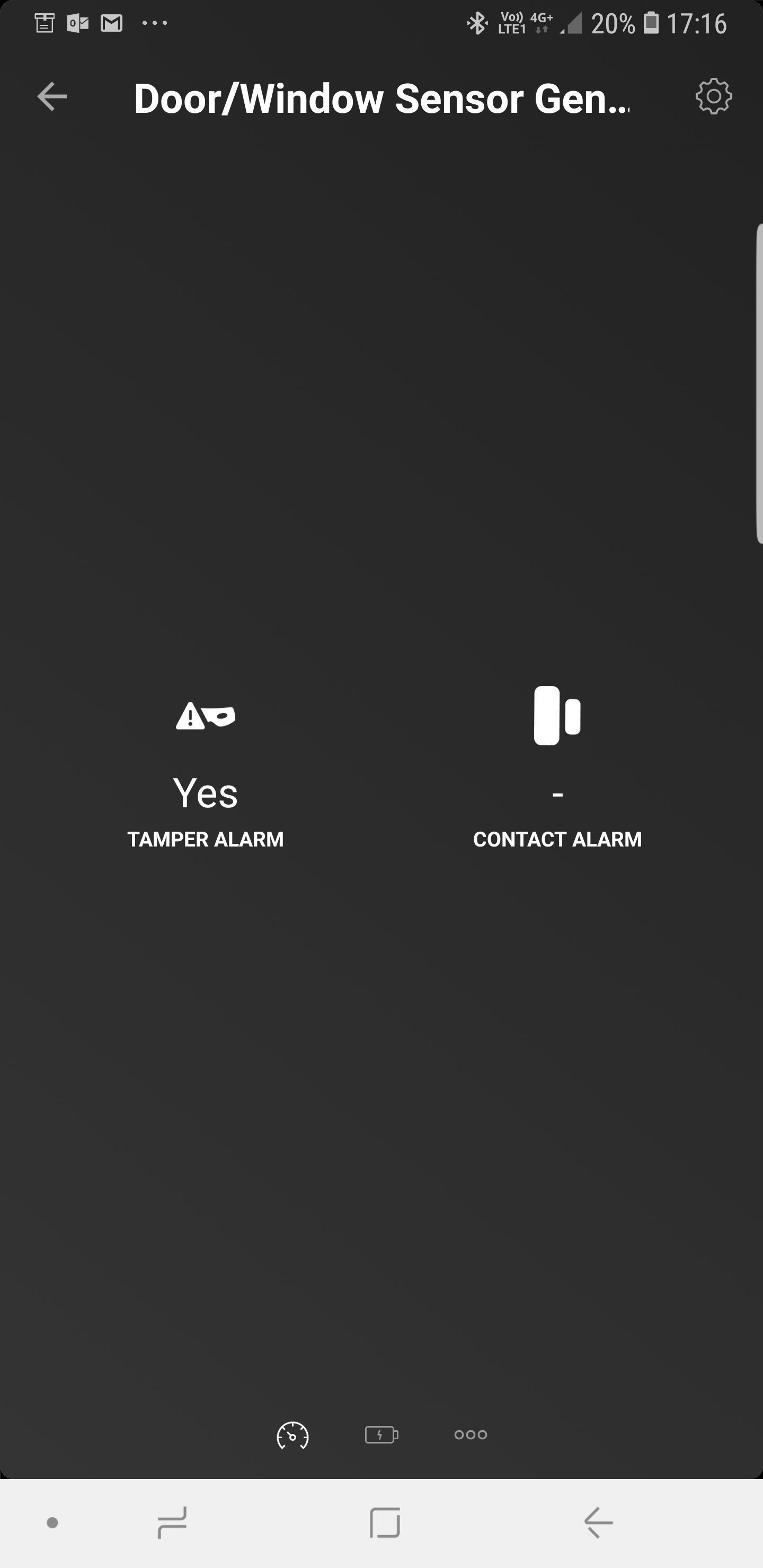Open the three-dots more page

coord(470,1435)
